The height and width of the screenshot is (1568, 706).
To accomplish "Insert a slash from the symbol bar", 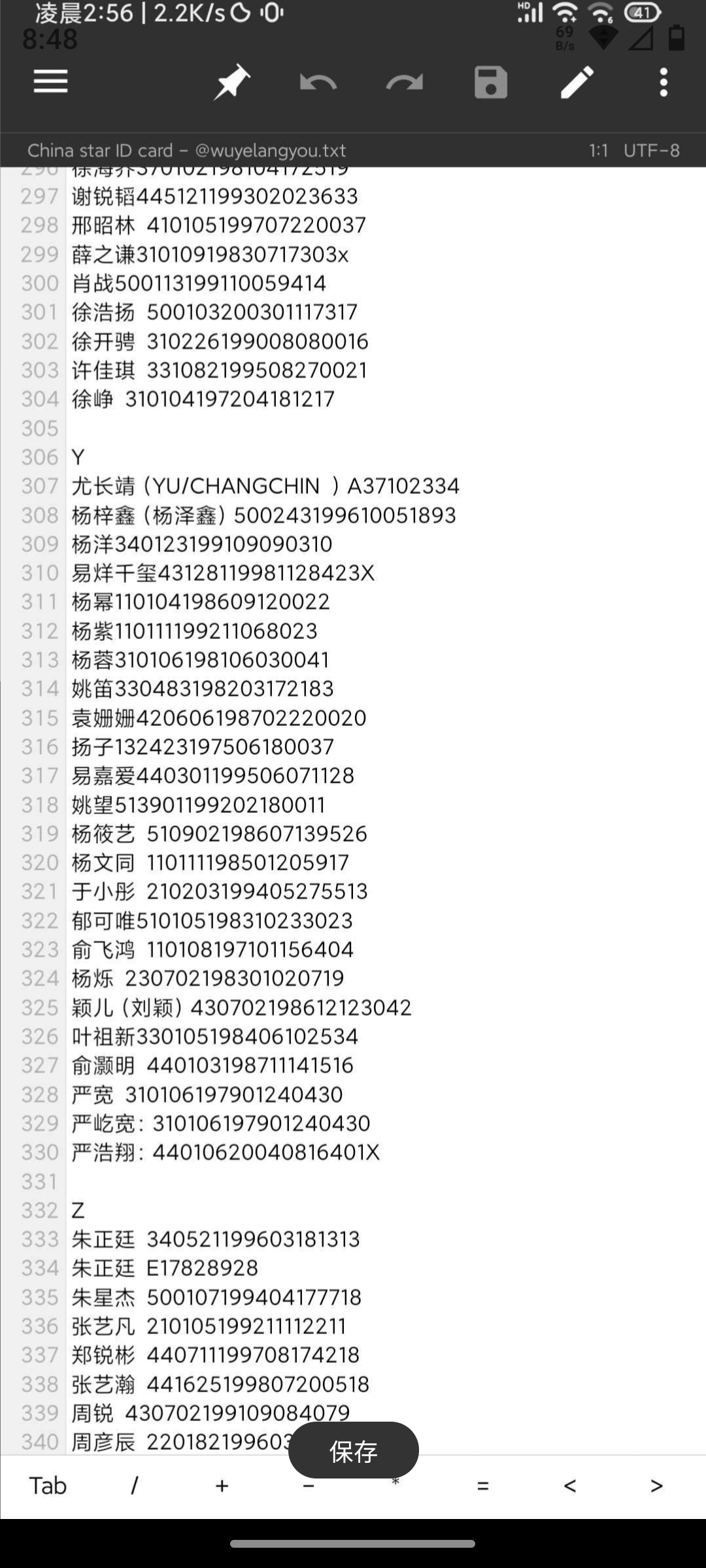I will point(135,1486).
